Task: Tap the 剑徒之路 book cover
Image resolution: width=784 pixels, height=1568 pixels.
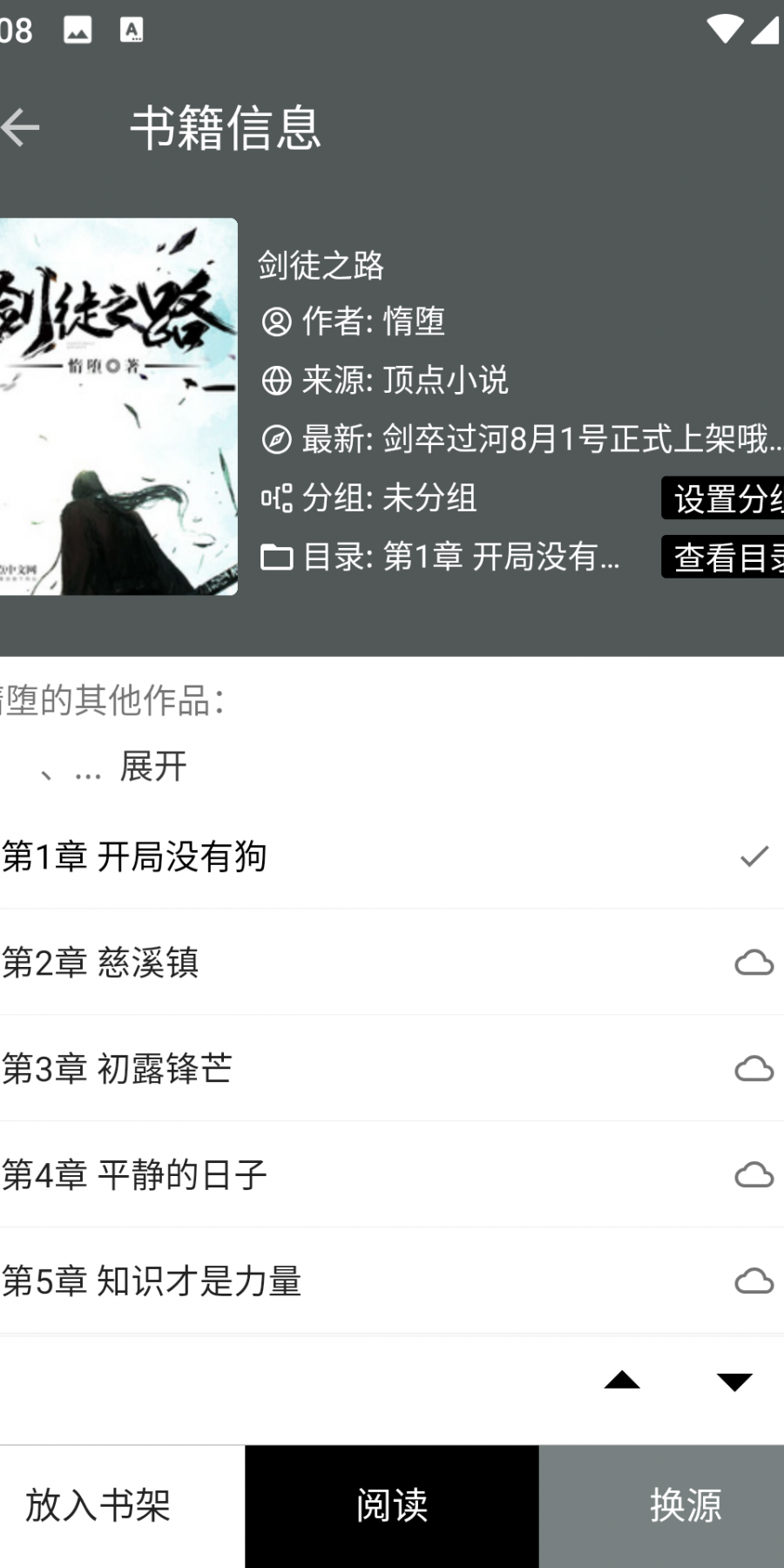Action: pyautogui.click(x=118, y=407)
